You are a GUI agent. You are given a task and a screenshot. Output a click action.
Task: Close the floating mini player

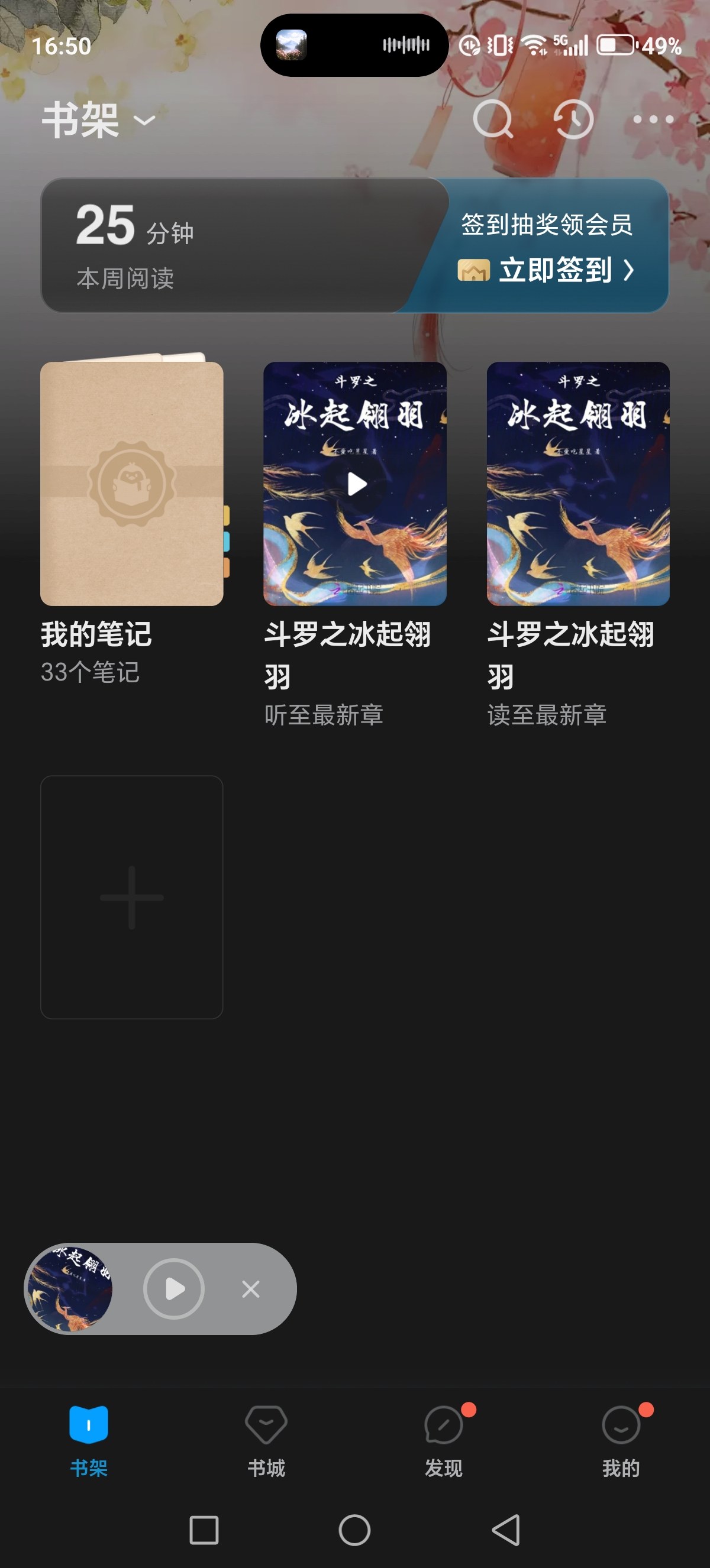click(x=250, y=1288)
